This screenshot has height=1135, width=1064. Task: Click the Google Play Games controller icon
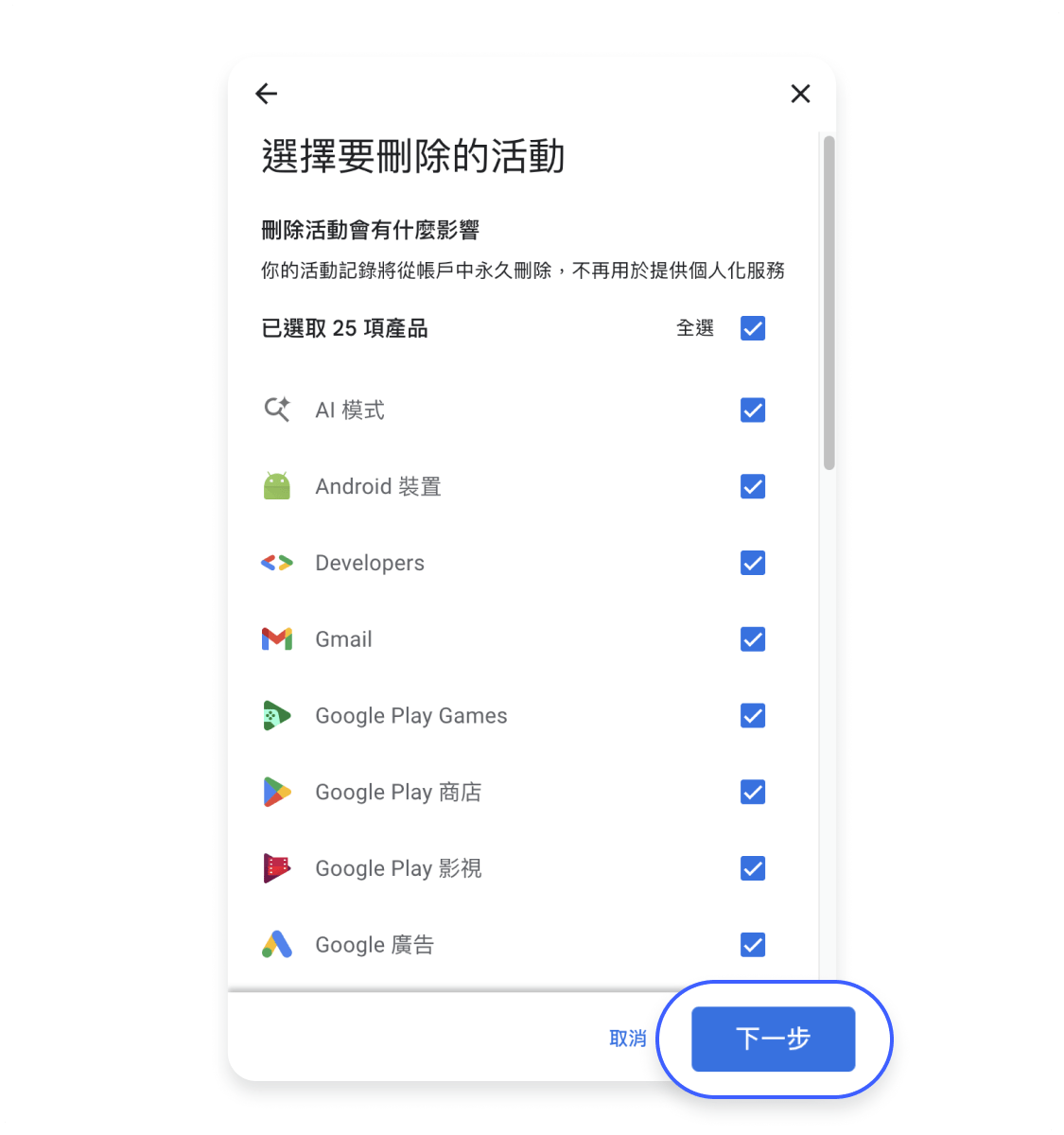[276, 716]
